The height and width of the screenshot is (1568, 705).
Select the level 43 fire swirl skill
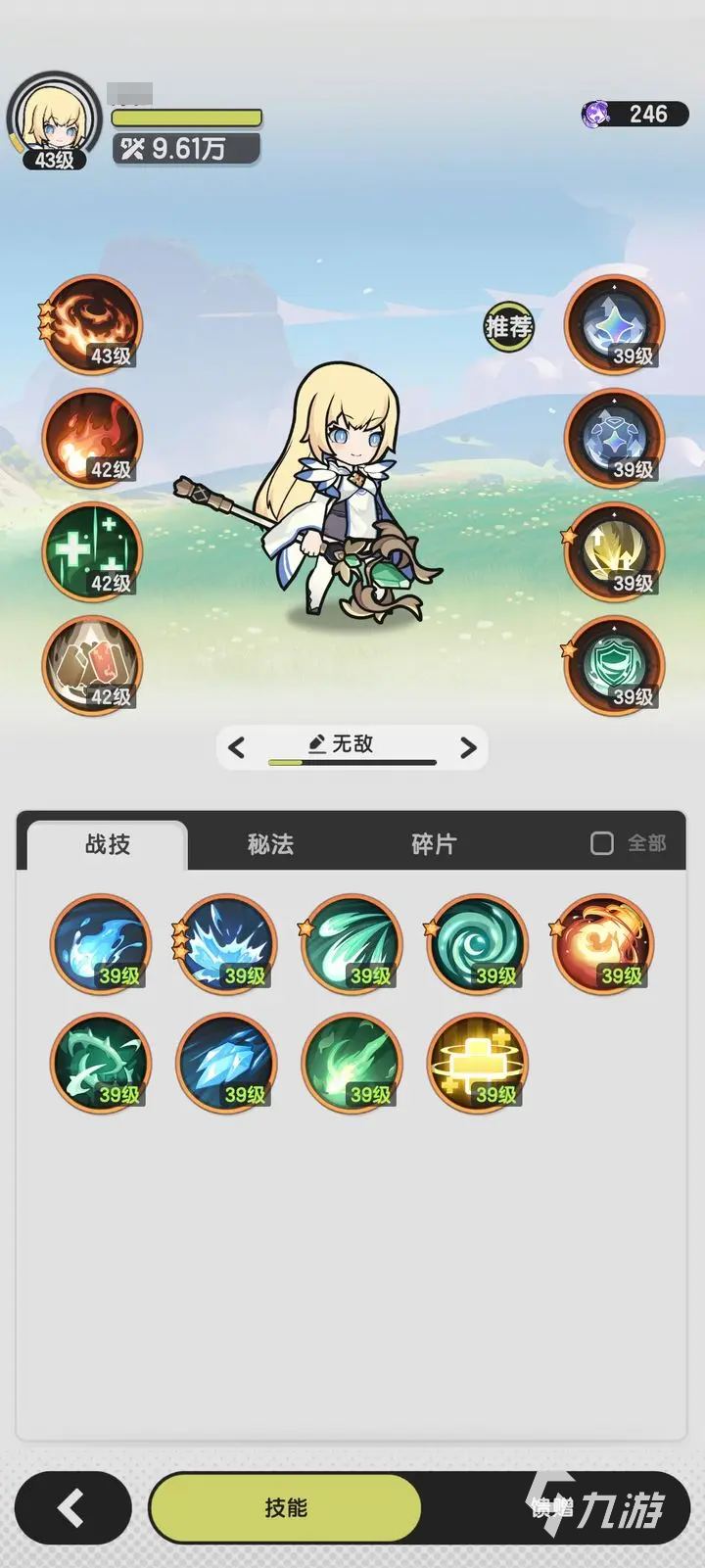(93, 324)
